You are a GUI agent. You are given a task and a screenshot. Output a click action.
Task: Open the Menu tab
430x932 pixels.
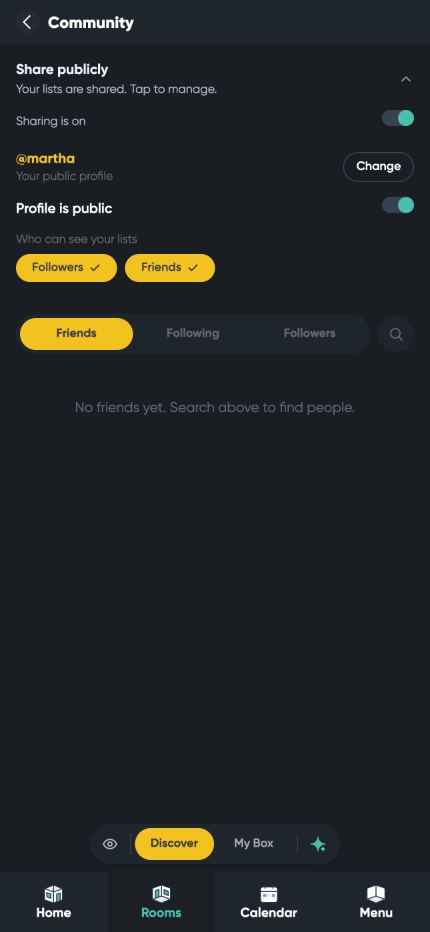pos(376,902)
